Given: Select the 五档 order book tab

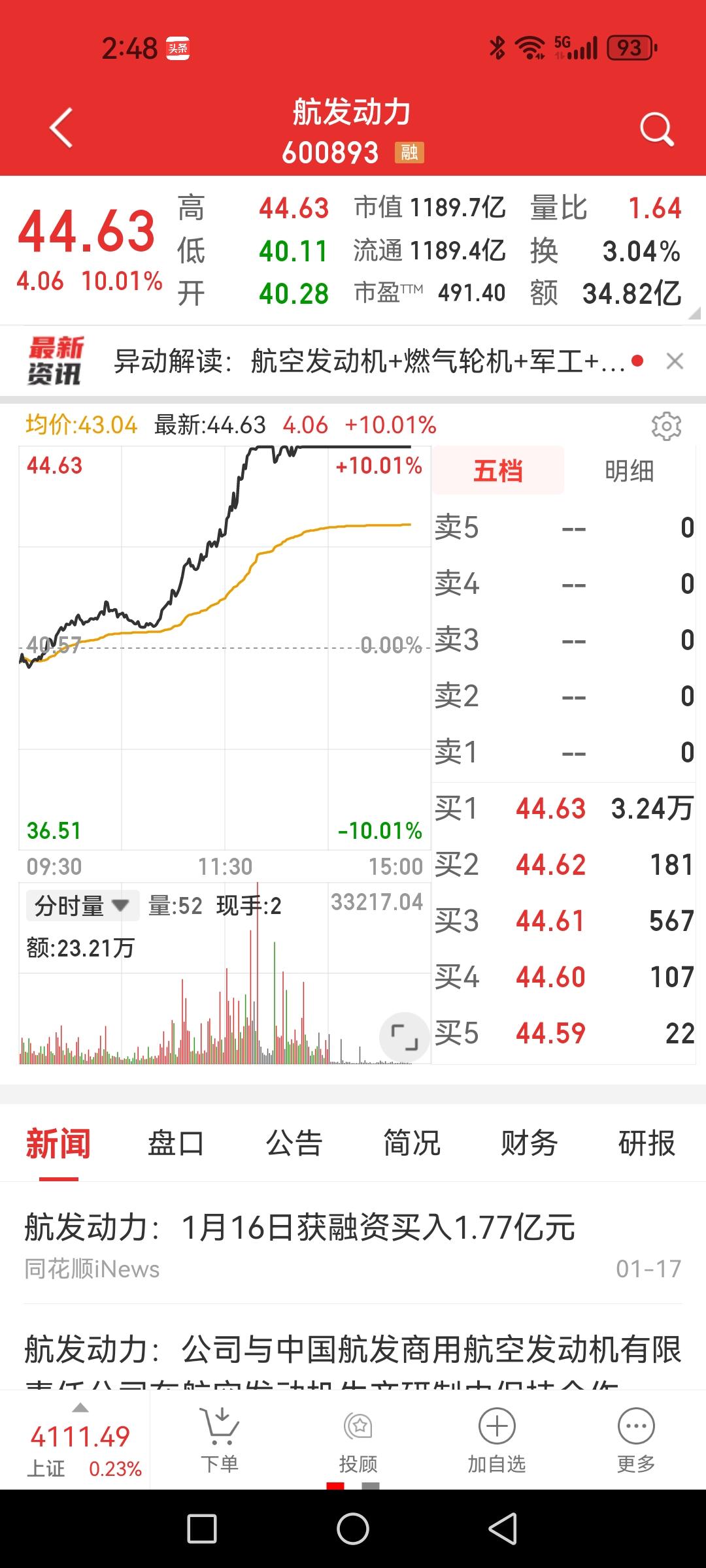Looking at the screenshot, I should pyautogui.click(x=498, y=471).
